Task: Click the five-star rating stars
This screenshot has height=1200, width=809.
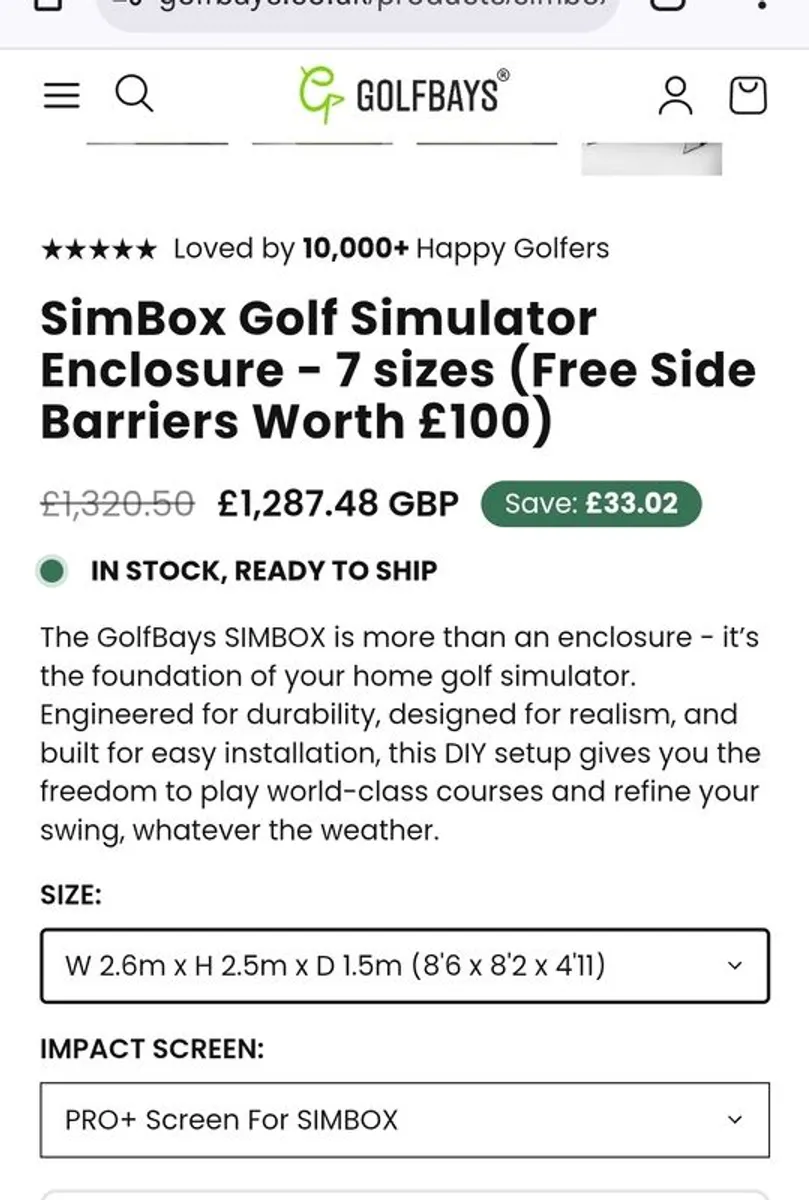Action: [x=98, y=247]
